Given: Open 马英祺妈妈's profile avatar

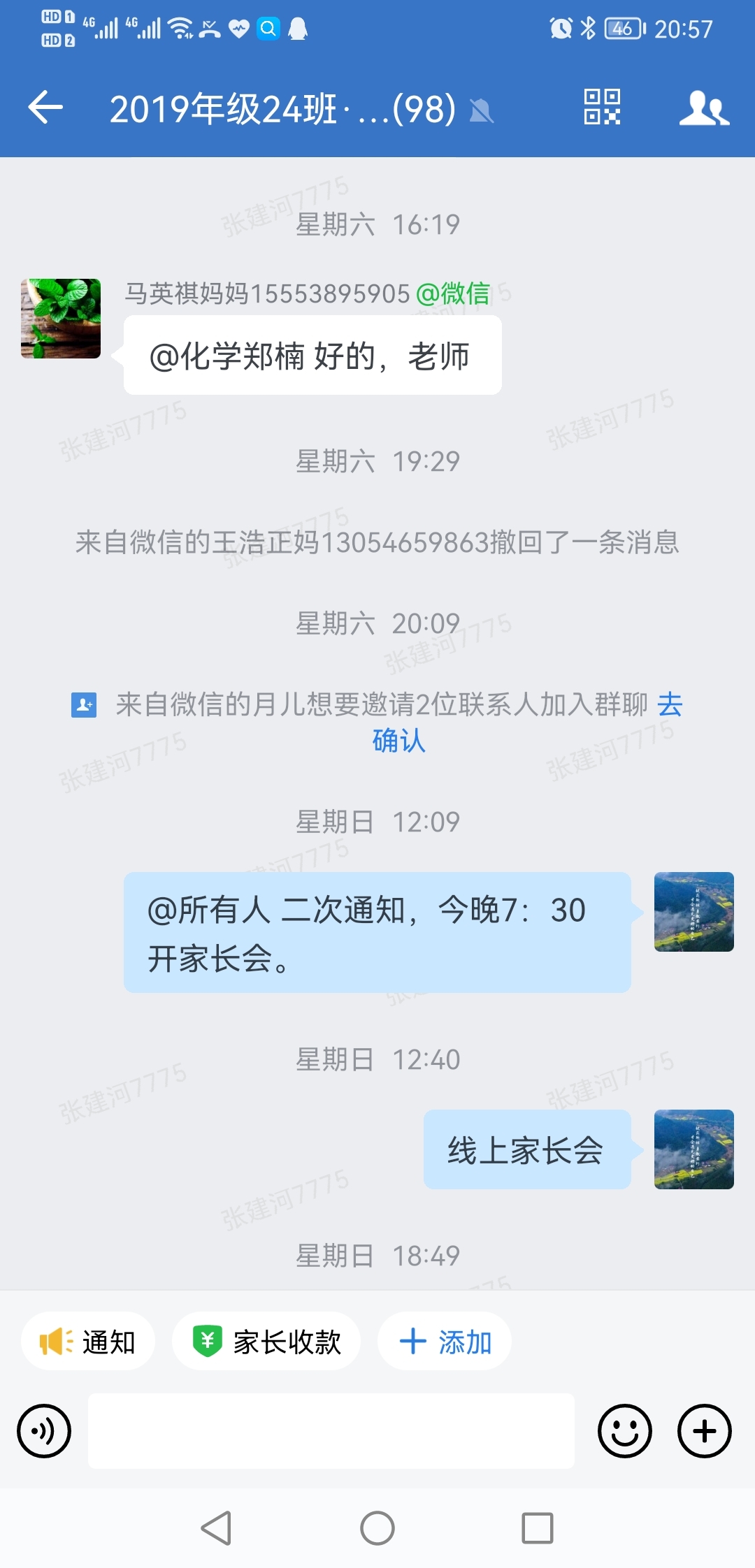Looking at the screenshot, I should coord(61,319).
